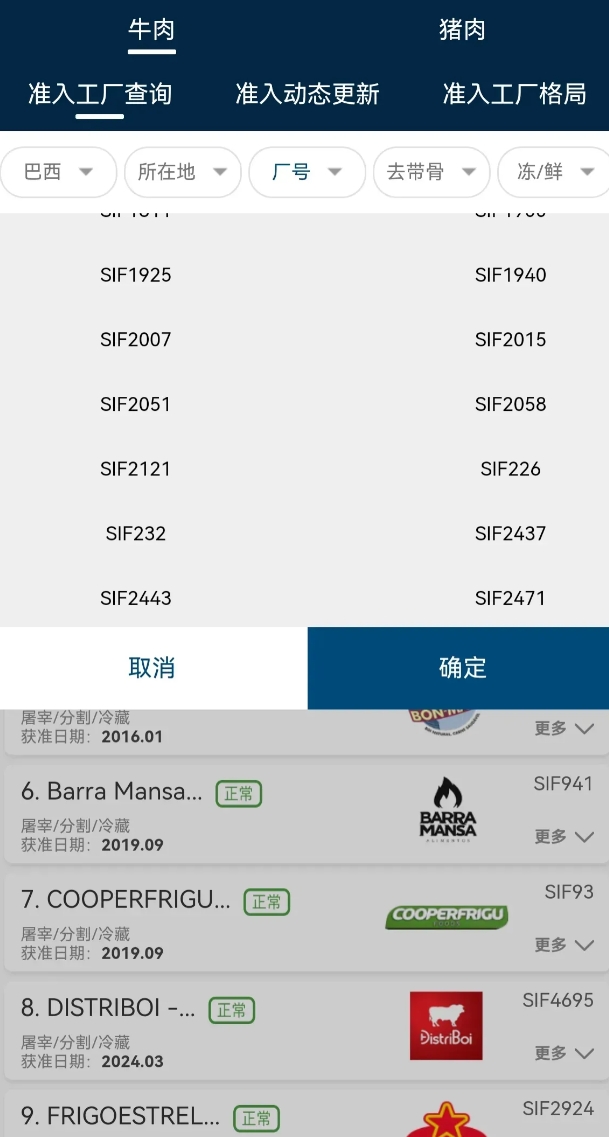Select factory number SIF1925
The image size is (609, 1137).
tap(136, 275)
